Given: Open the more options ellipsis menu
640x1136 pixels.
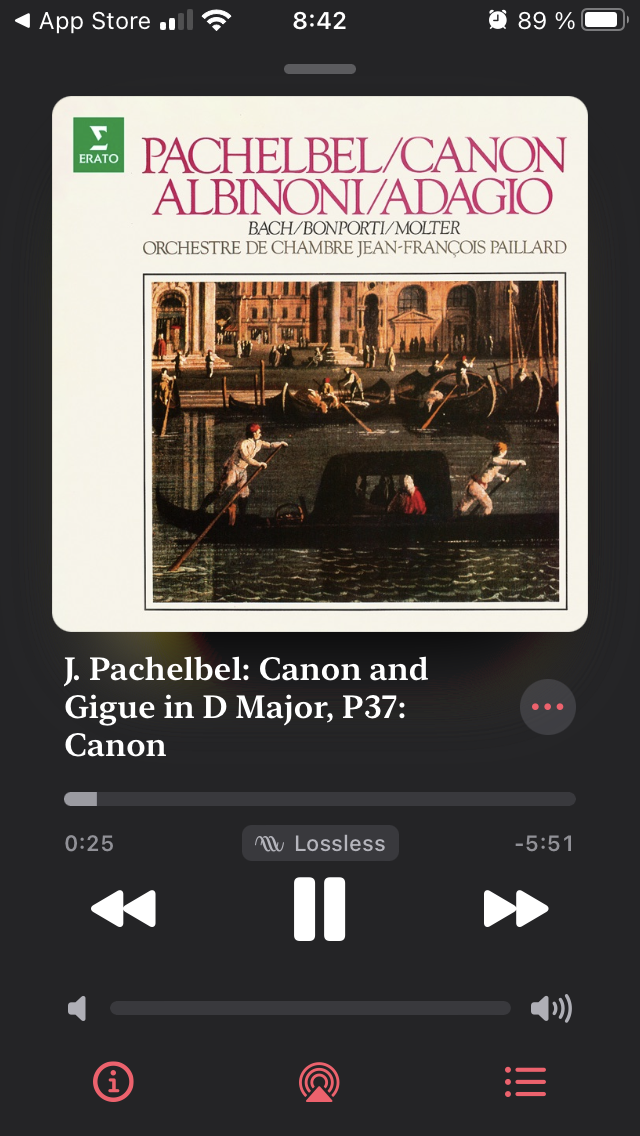Looking at the screenshot, I should [x=548, y=707].
